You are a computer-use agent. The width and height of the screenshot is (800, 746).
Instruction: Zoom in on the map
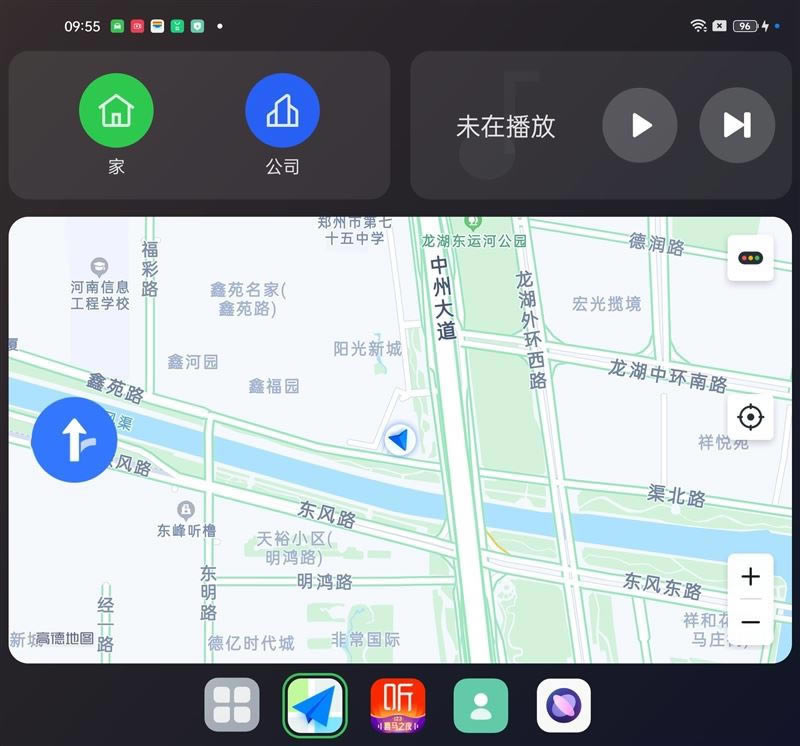[750, 577]
